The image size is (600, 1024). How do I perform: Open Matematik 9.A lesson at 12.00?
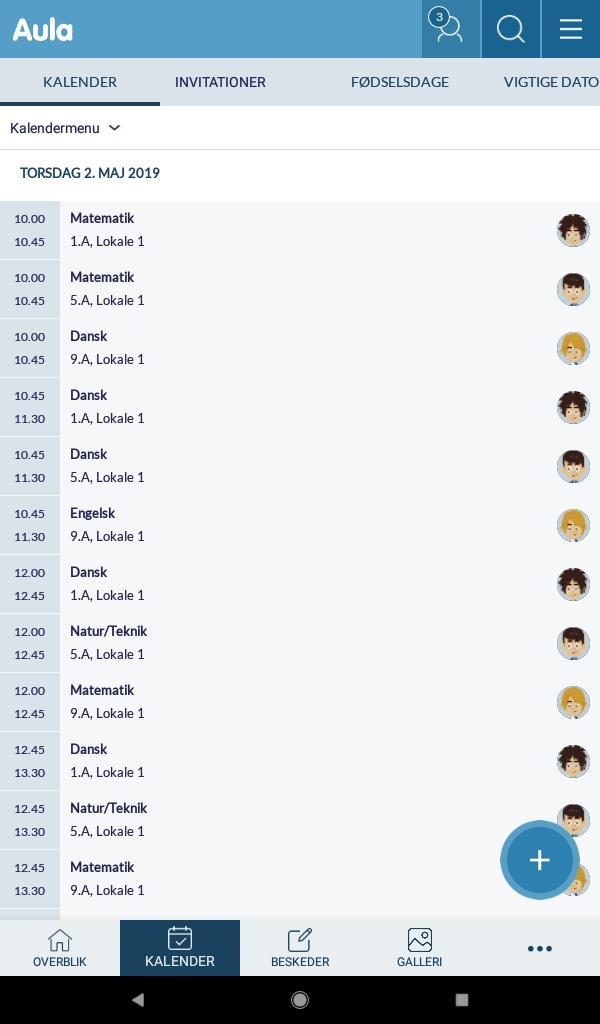(300, 702)
